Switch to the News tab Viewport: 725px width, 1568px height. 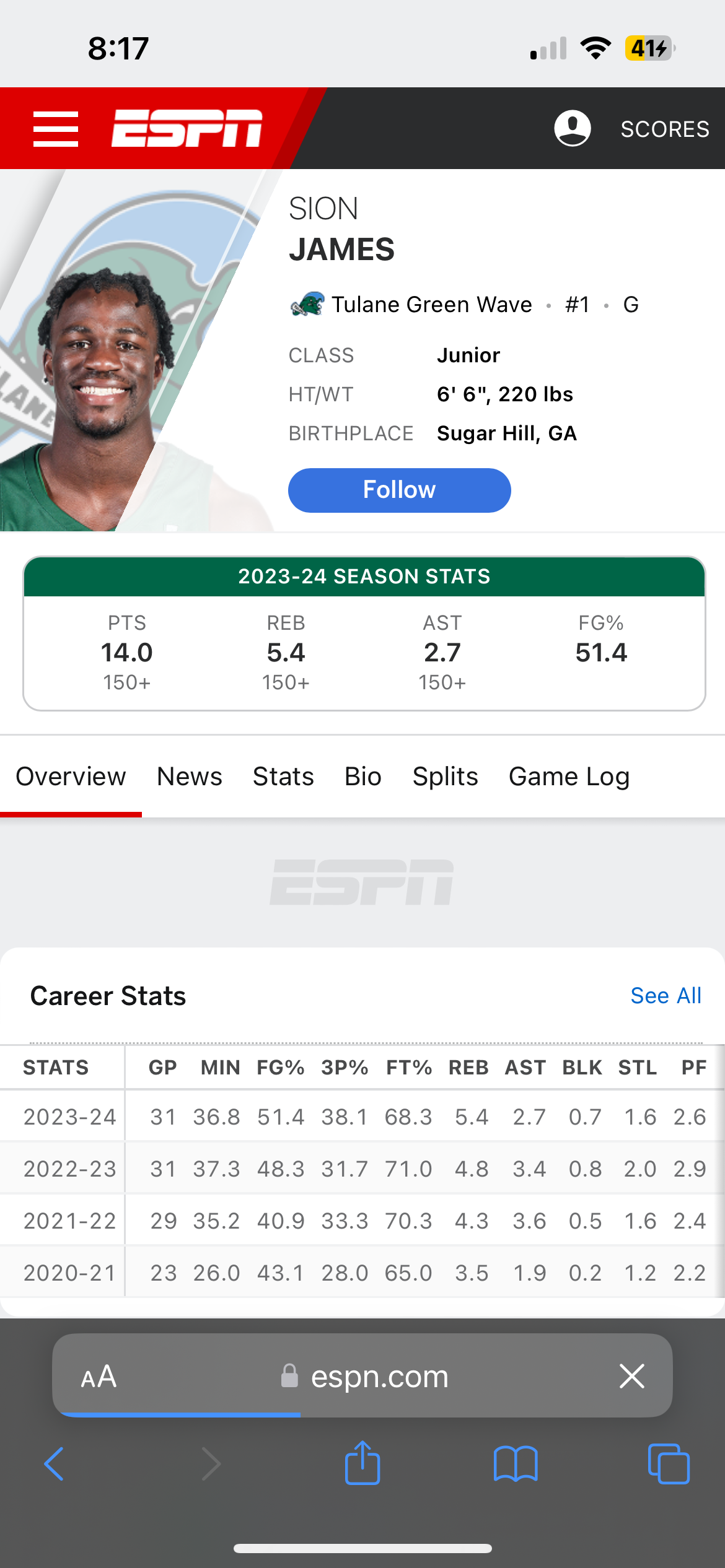tap(189, 777)
